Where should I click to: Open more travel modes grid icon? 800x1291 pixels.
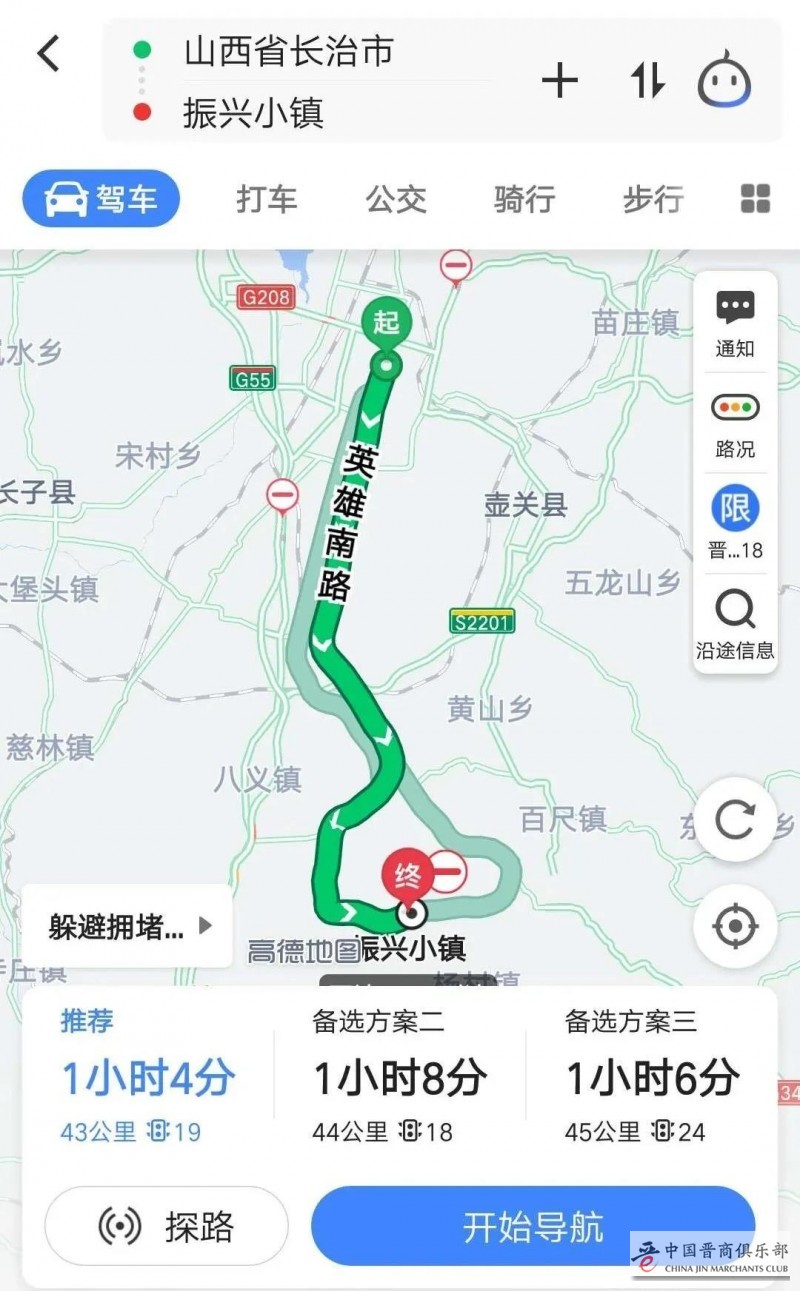[755, 199]
